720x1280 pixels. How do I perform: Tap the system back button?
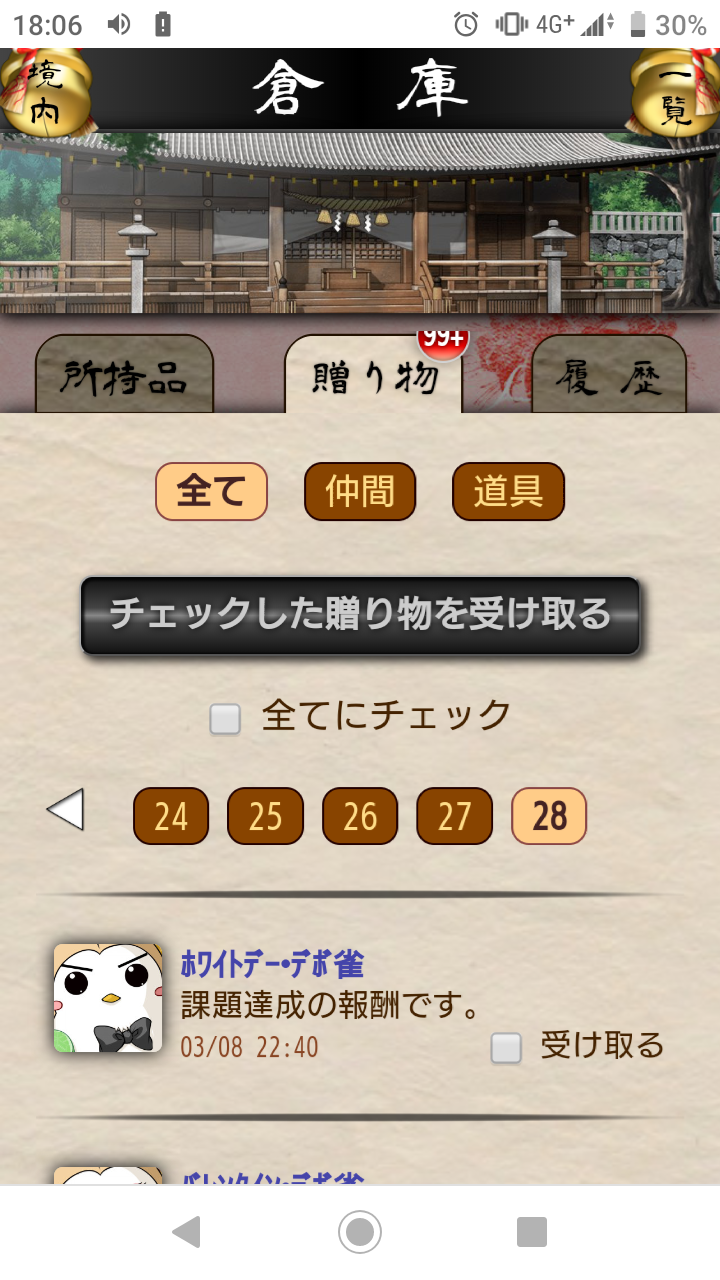[x=187, y=1232]
